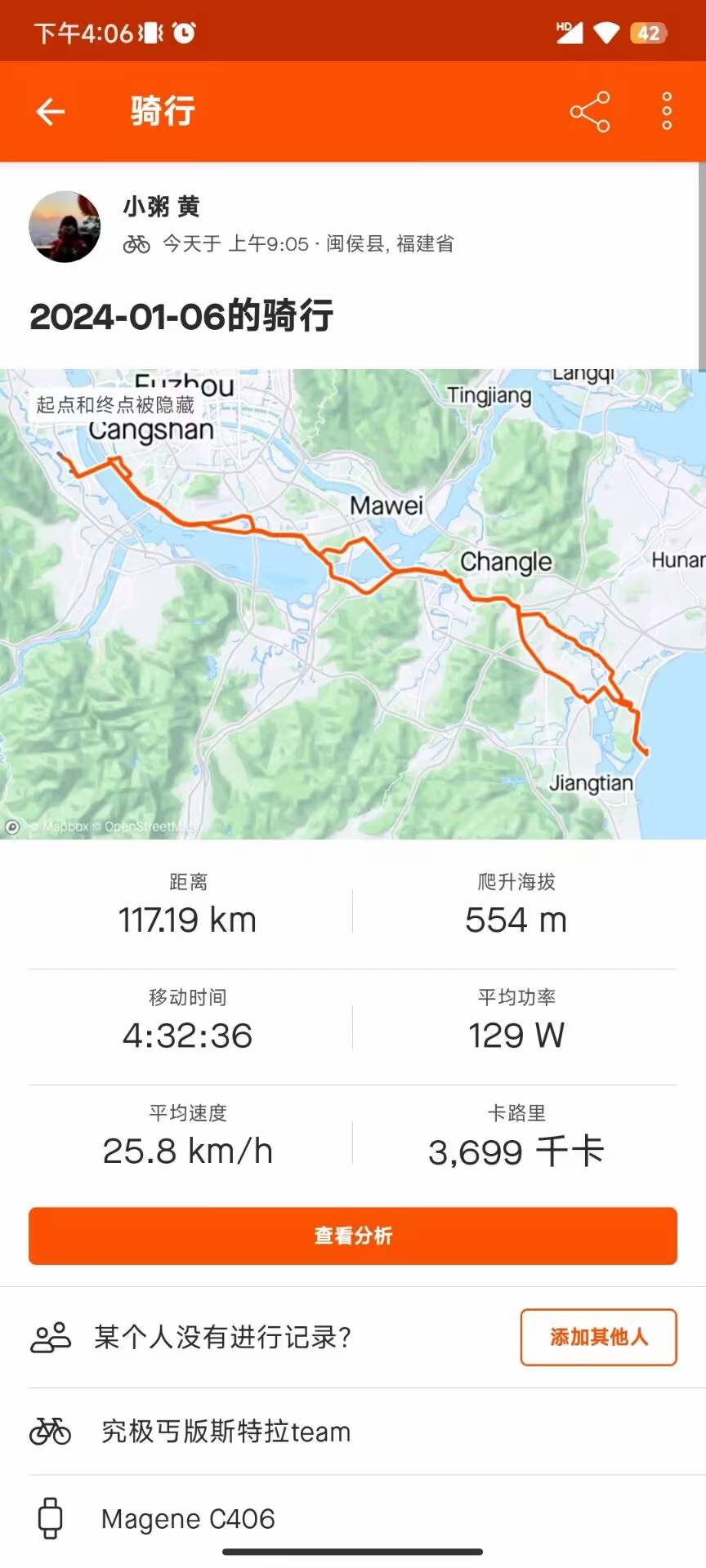Open the three-dot overflow menu
The height and width of the screenshot is (1568, 706).
click(x=667, y=111)
